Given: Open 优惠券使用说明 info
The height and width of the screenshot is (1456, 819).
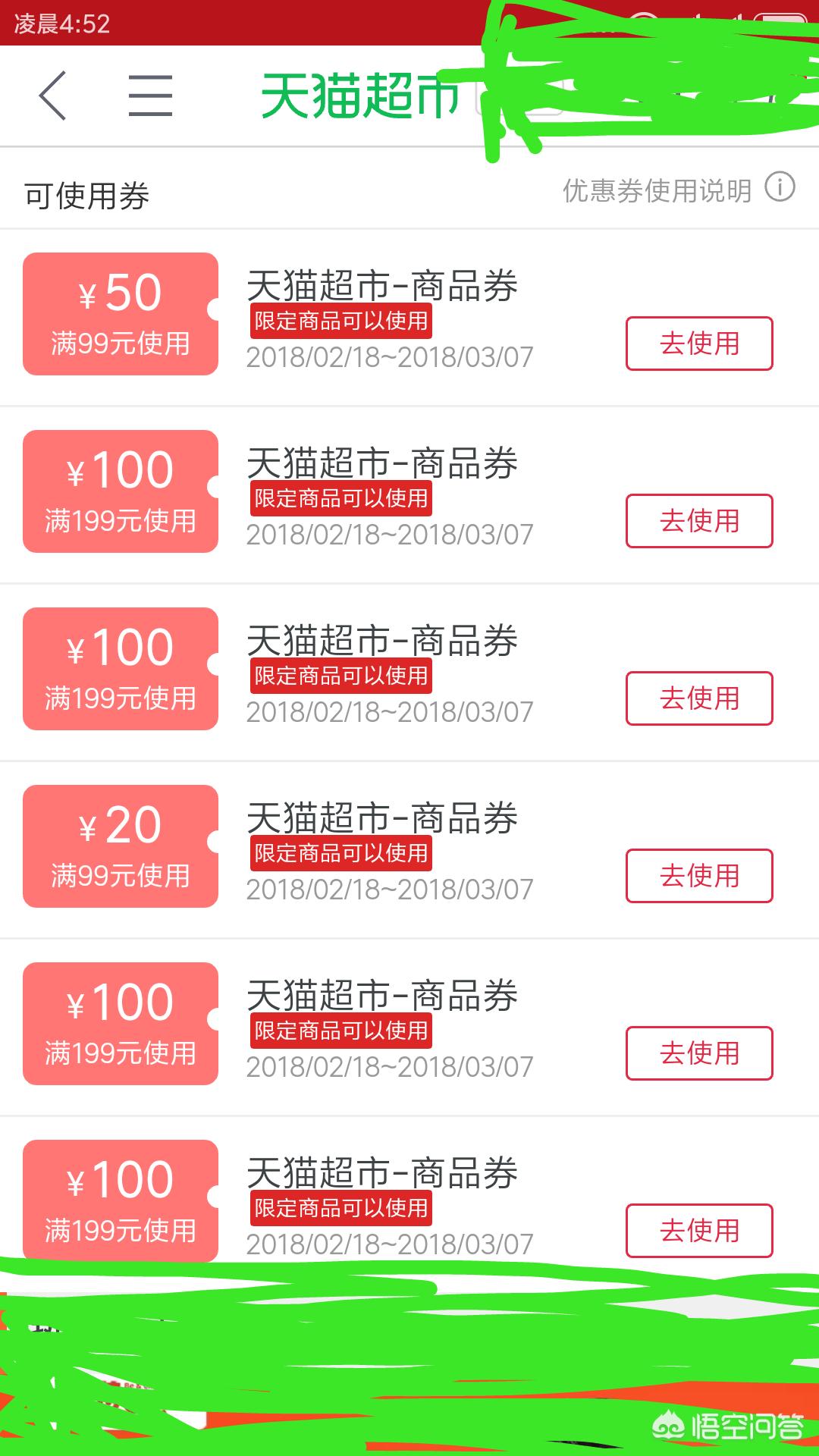Looking at the screenshot, I should 679,190.
